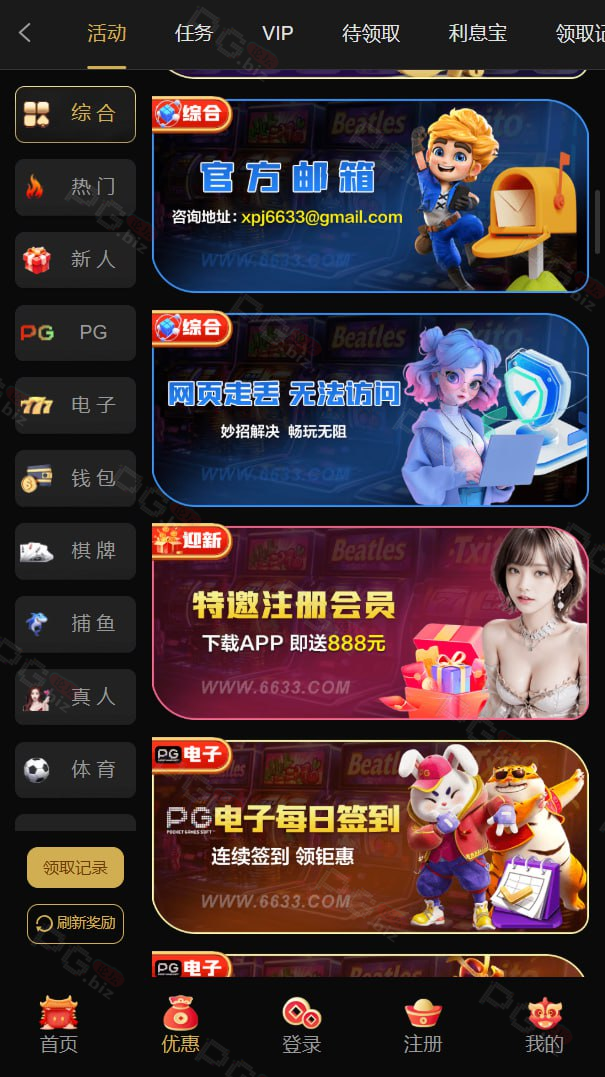The height and width of the screenshot is (1077, 605).
Task: Select the 钱包 category
Action: pos(76,478)
